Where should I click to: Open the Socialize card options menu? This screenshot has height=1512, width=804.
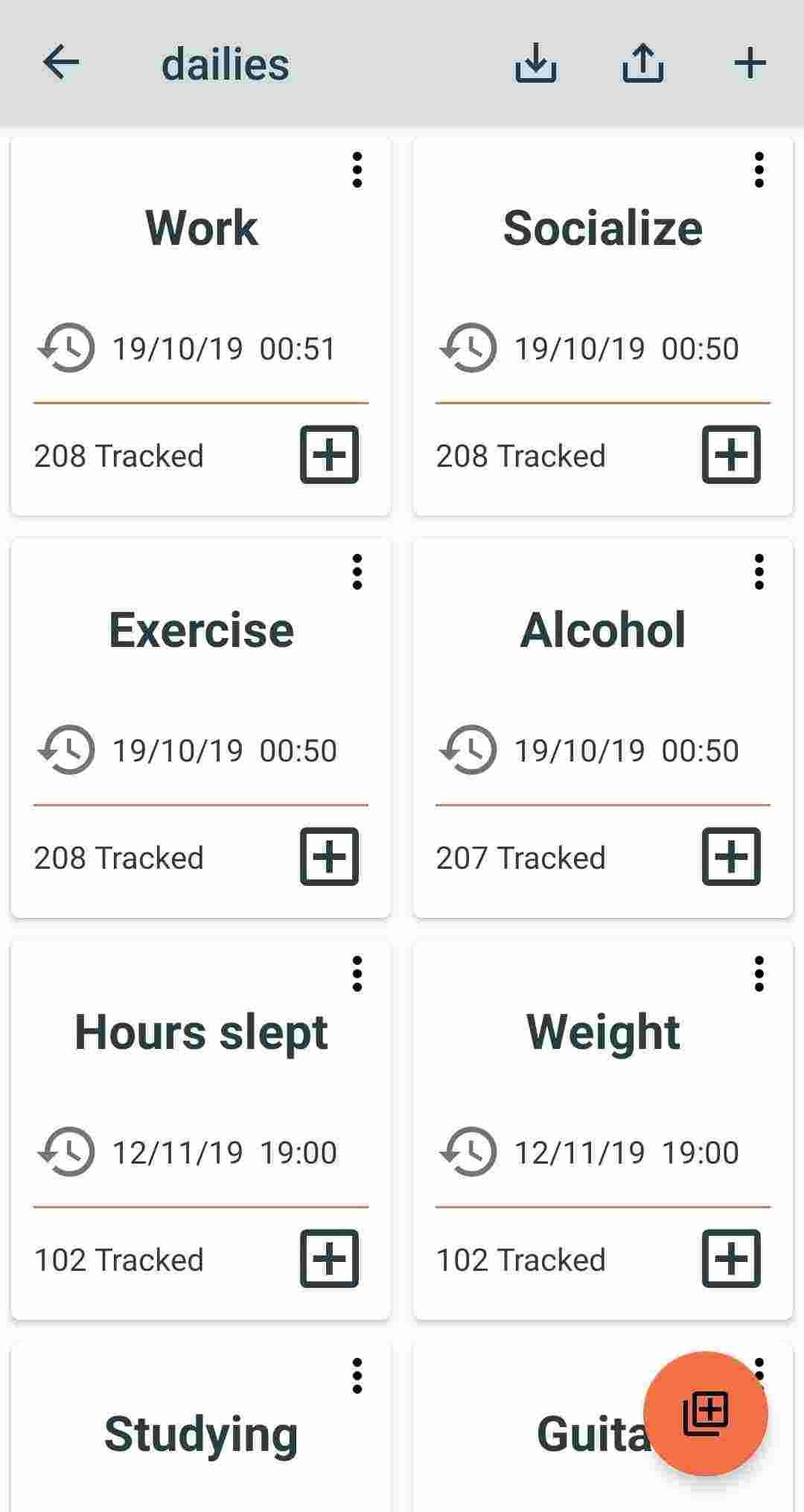click(759, 170)
